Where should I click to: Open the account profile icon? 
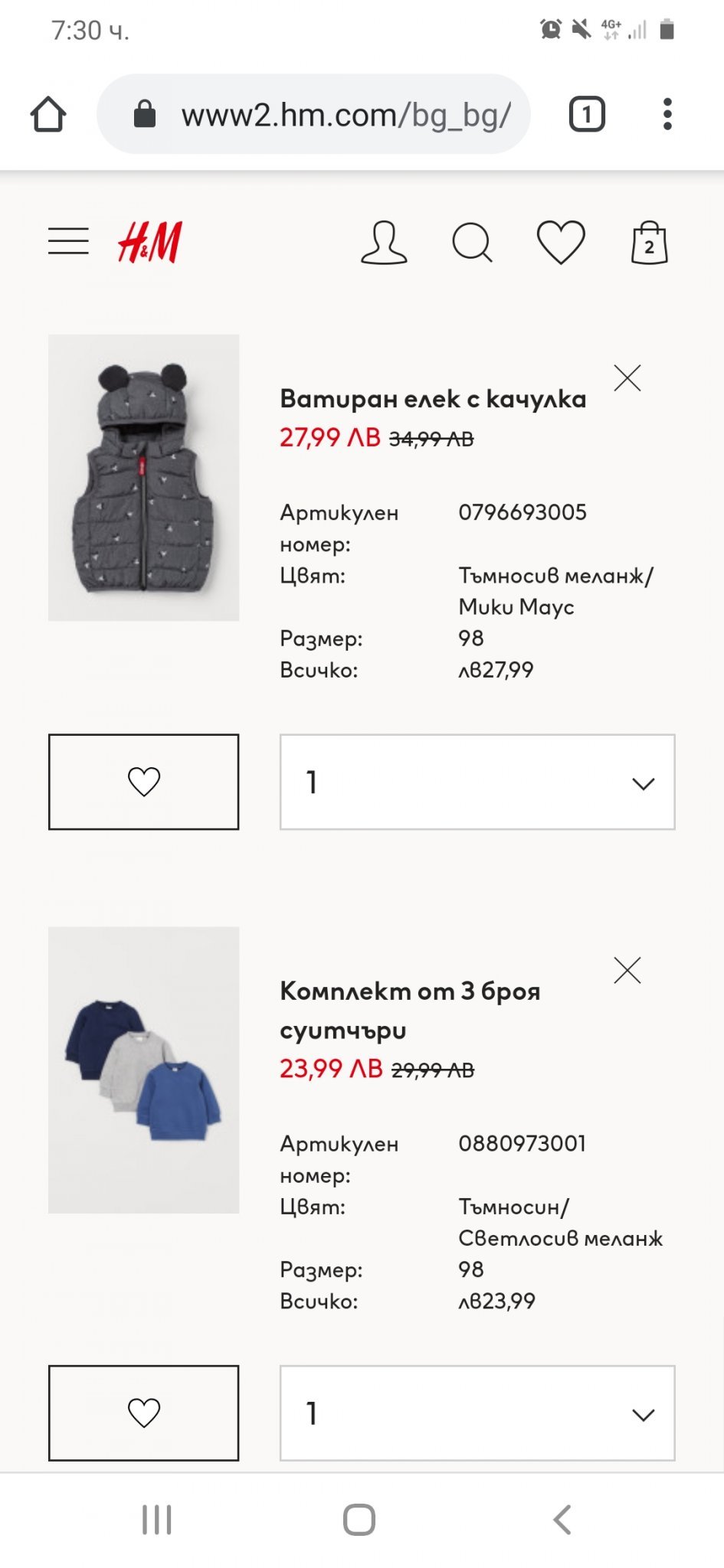[x=384, y=243]
